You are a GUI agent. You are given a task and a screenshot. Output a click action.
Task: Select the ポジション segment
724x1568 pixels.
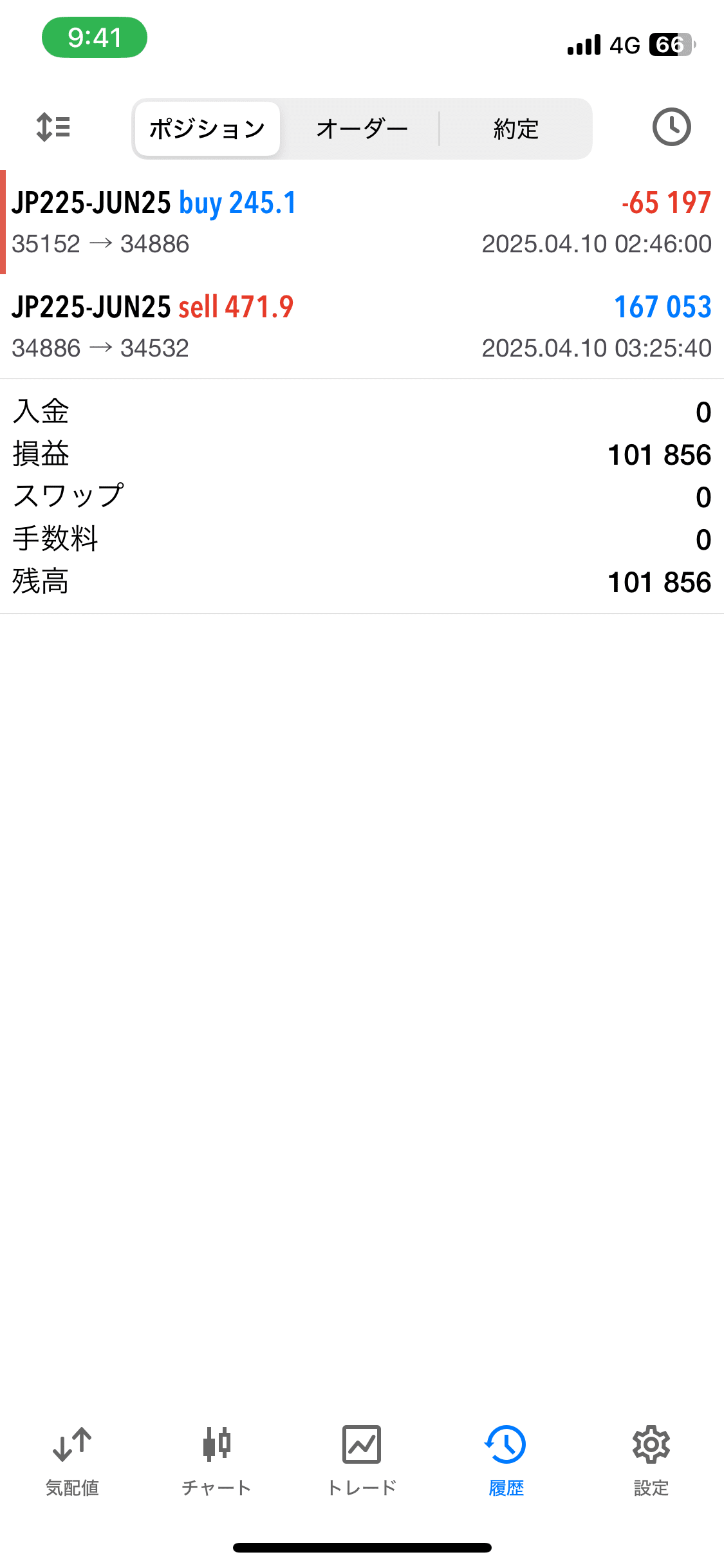(x=207, y=129)
